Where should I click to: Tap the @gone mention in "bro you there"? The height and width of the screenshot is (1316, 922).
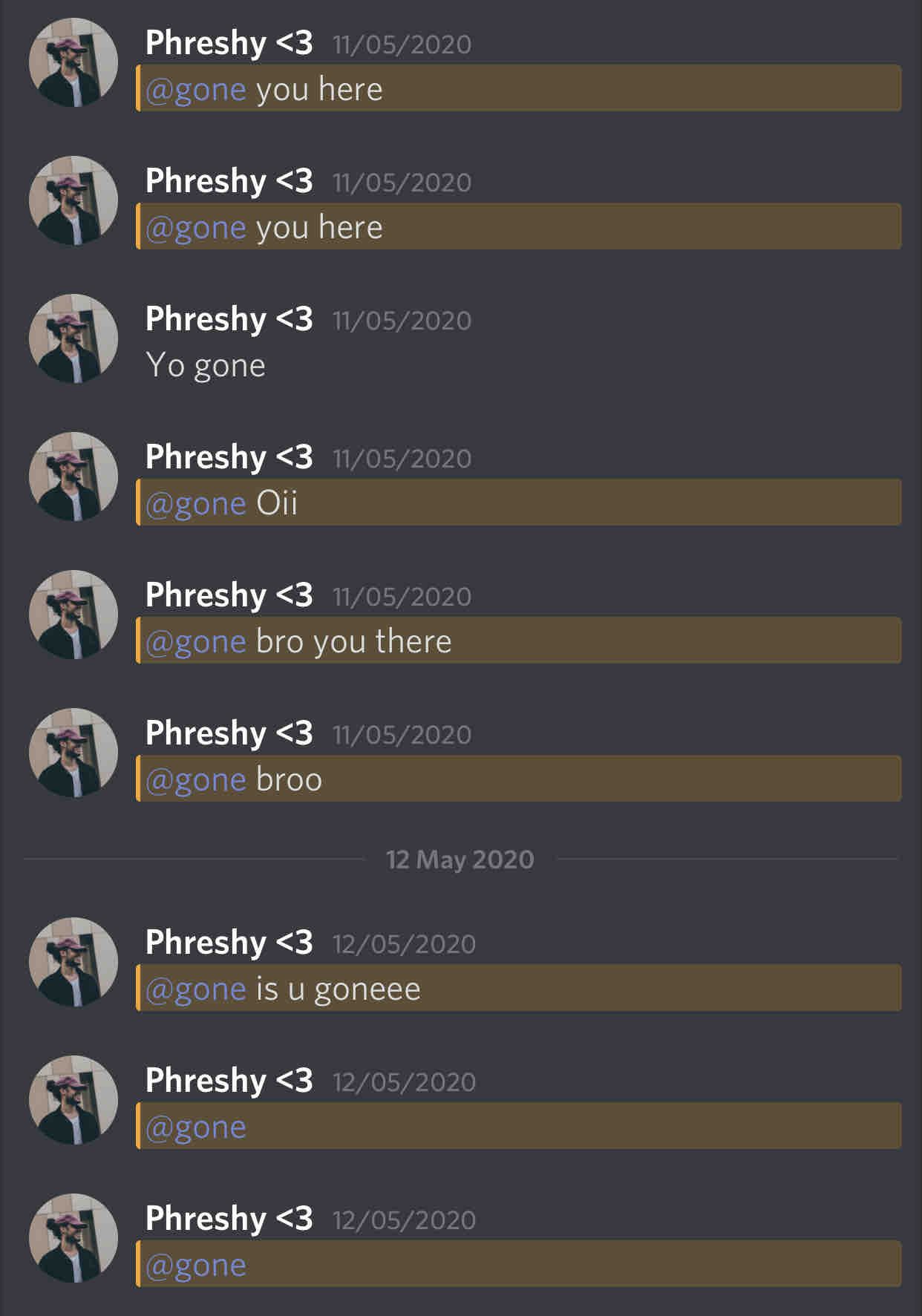[x=196, y=641]
